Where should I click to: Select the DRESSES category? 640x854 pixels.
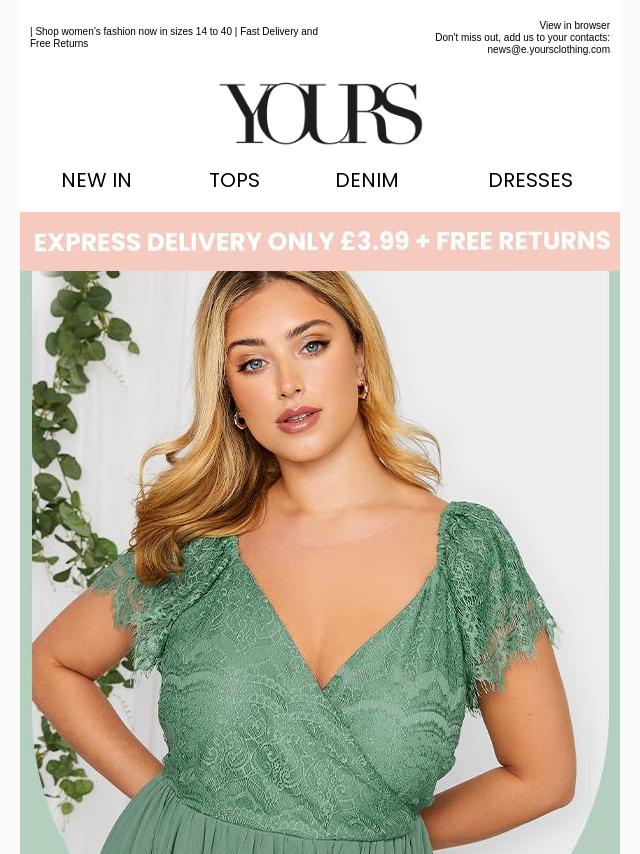coord(530,180)
